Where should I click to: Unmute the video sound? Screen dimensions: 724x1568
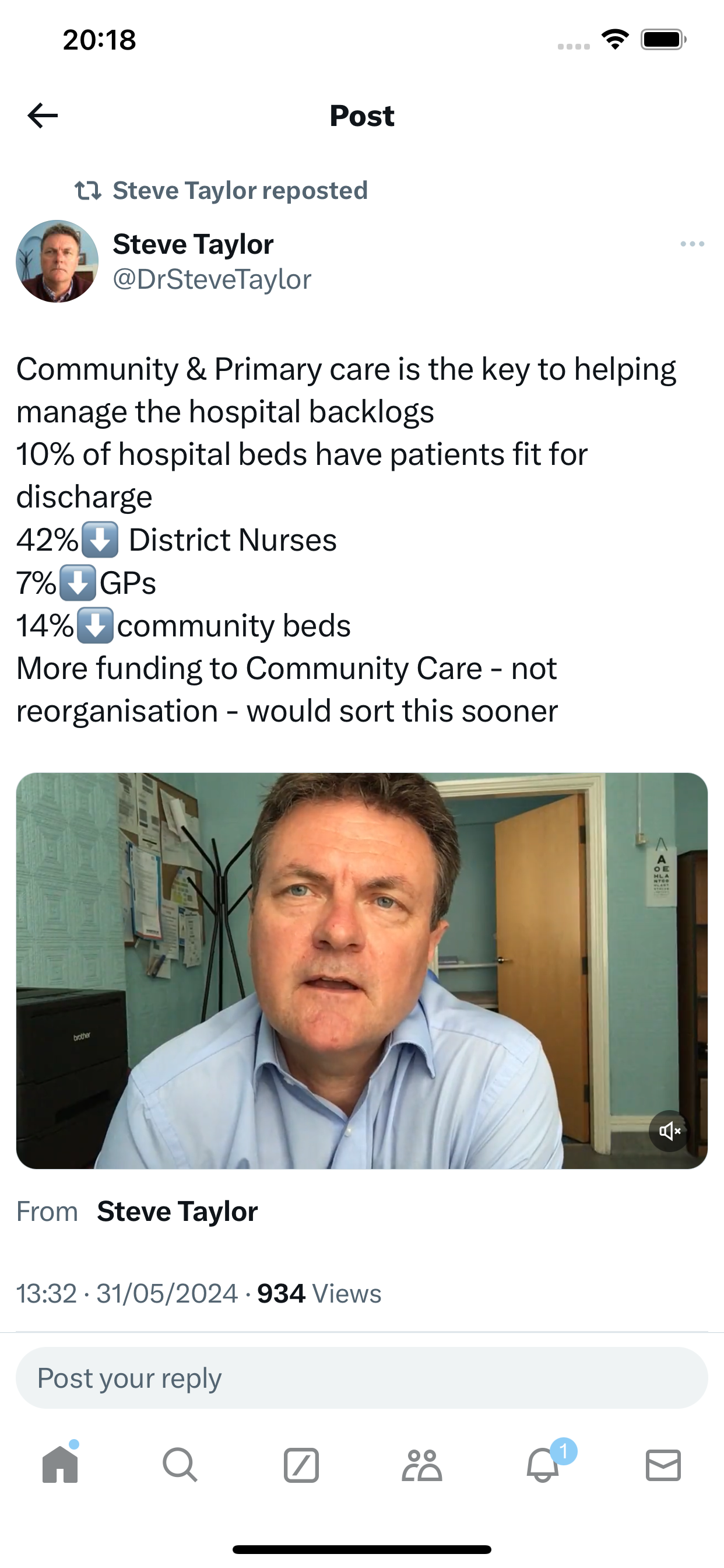(669, 1131)
